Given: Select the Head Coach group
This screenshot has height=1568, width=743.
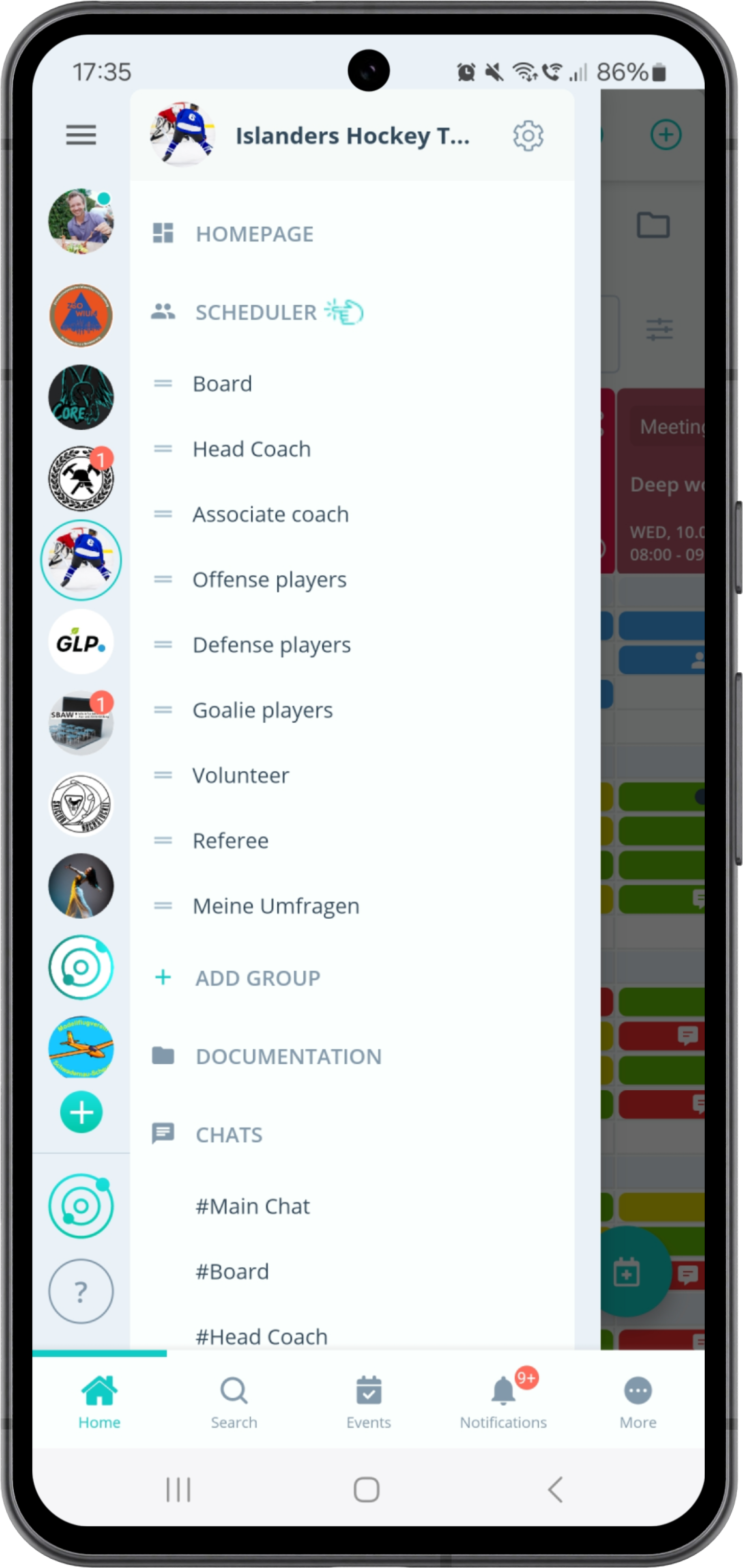Looking at the screenshot, I should click(x=252, y=449).
